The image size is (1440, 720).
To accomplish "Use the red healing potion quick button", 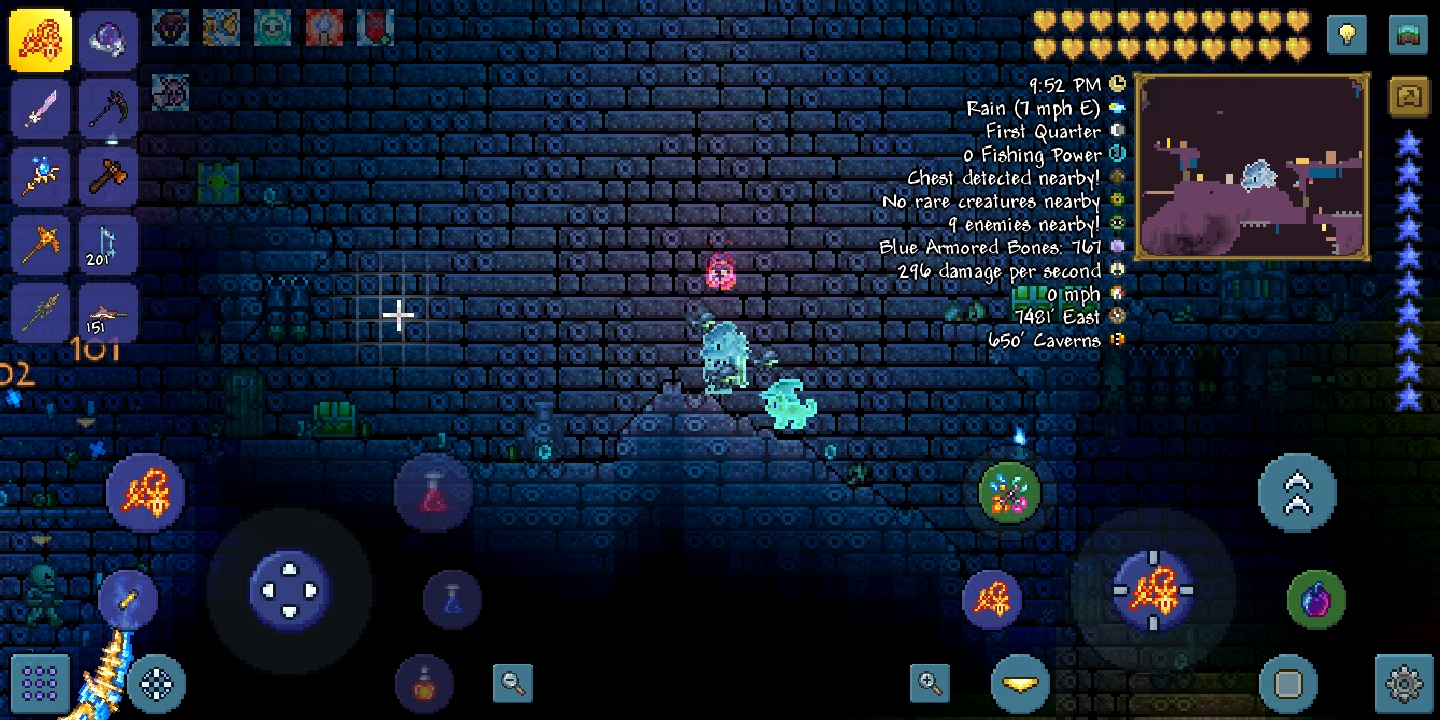I will 433,493.
